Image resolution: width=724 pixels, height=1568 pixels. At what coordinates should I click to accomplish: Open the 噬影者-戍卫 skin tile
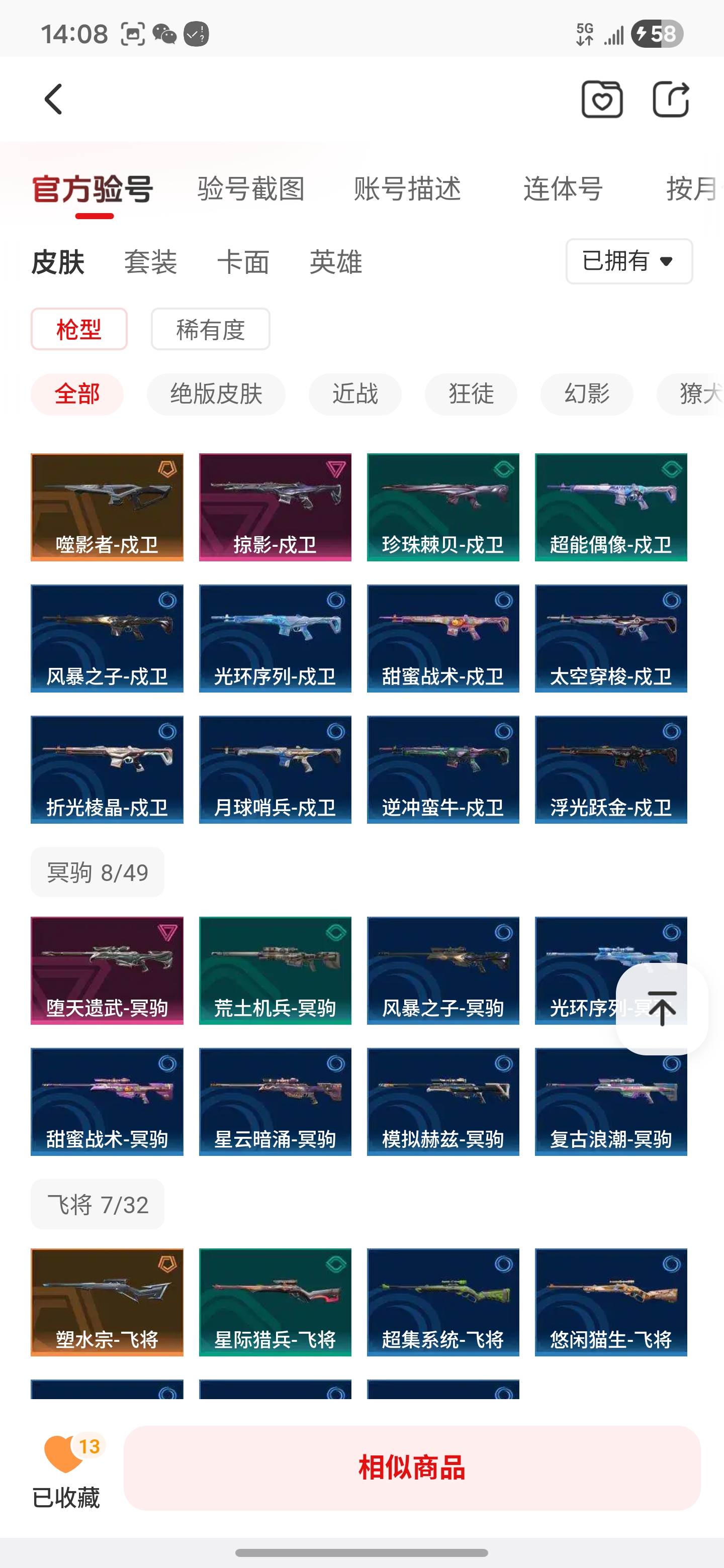[x=107, y=507]
